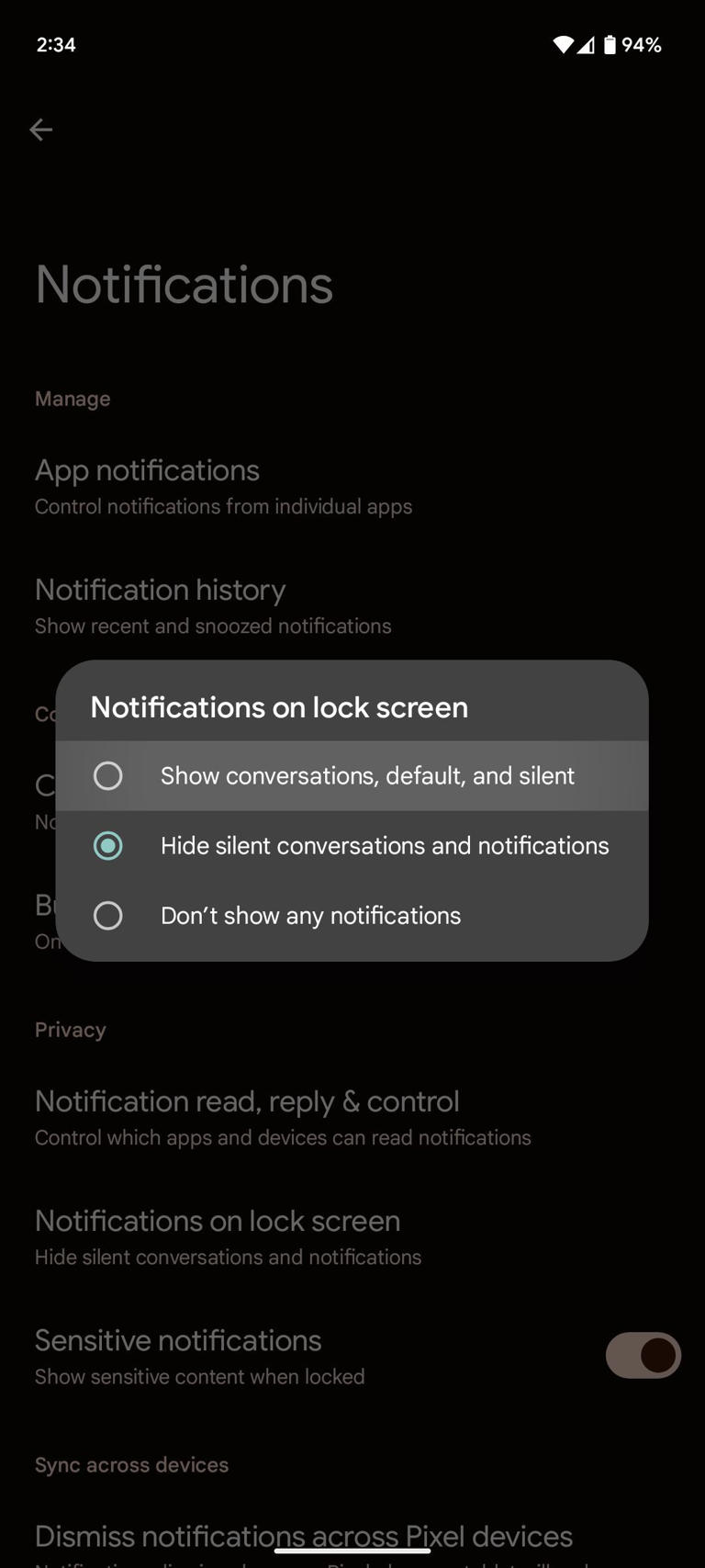The image size is (705, 1568).
Task: Open 'Notification read, reply & control'
Action: (246, 1101)
